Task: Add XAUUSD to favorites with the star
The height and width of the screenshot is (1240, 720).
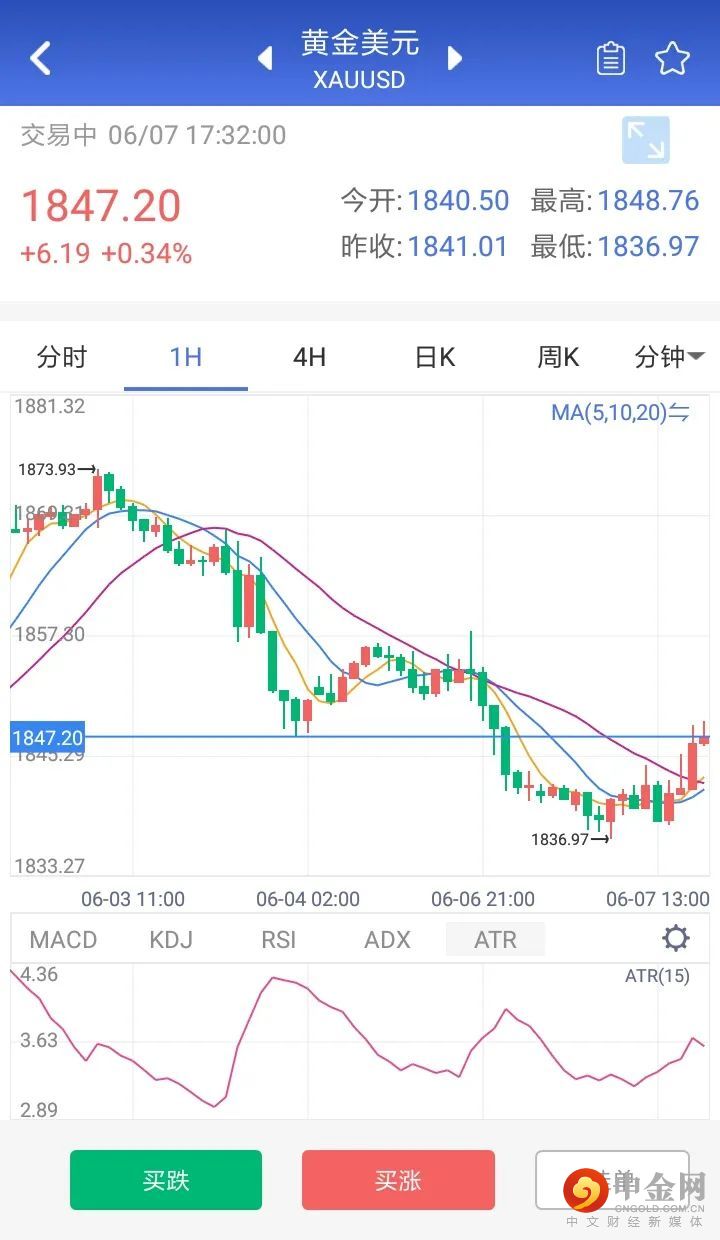Action: 672,59
